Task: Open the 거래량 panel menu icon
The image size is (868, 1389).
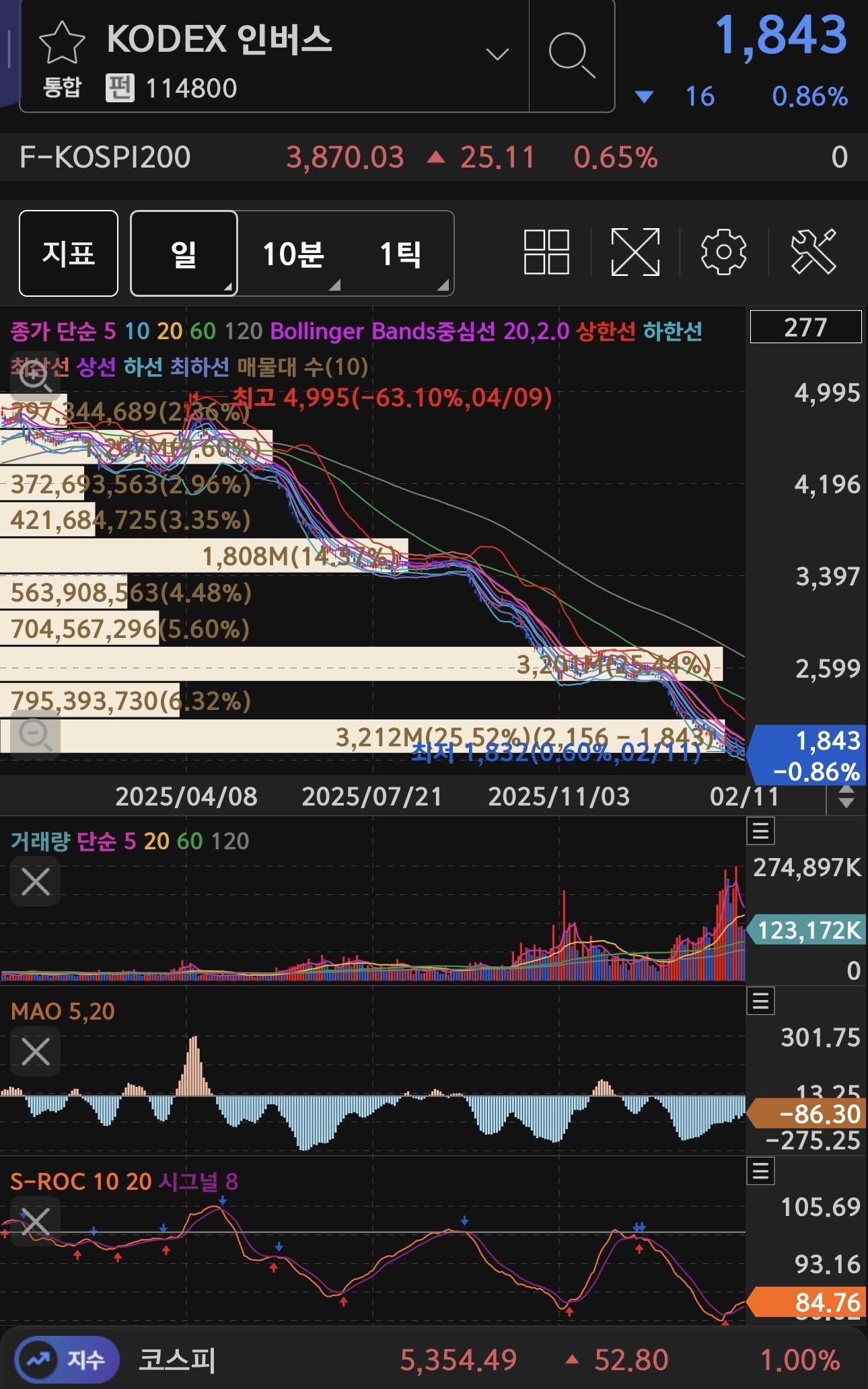Action: coord(761,831)
